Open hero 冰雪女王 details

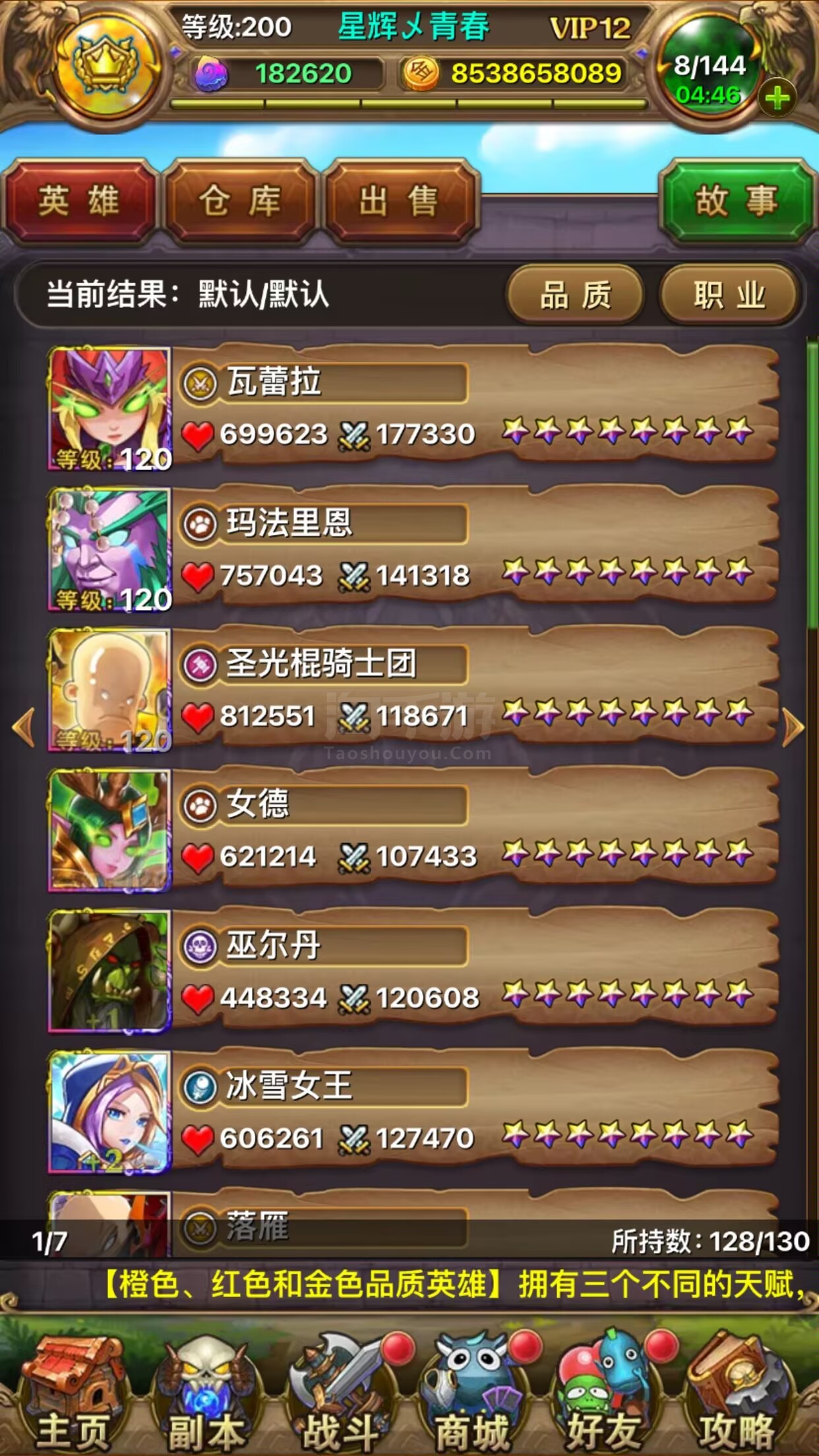109,1112
